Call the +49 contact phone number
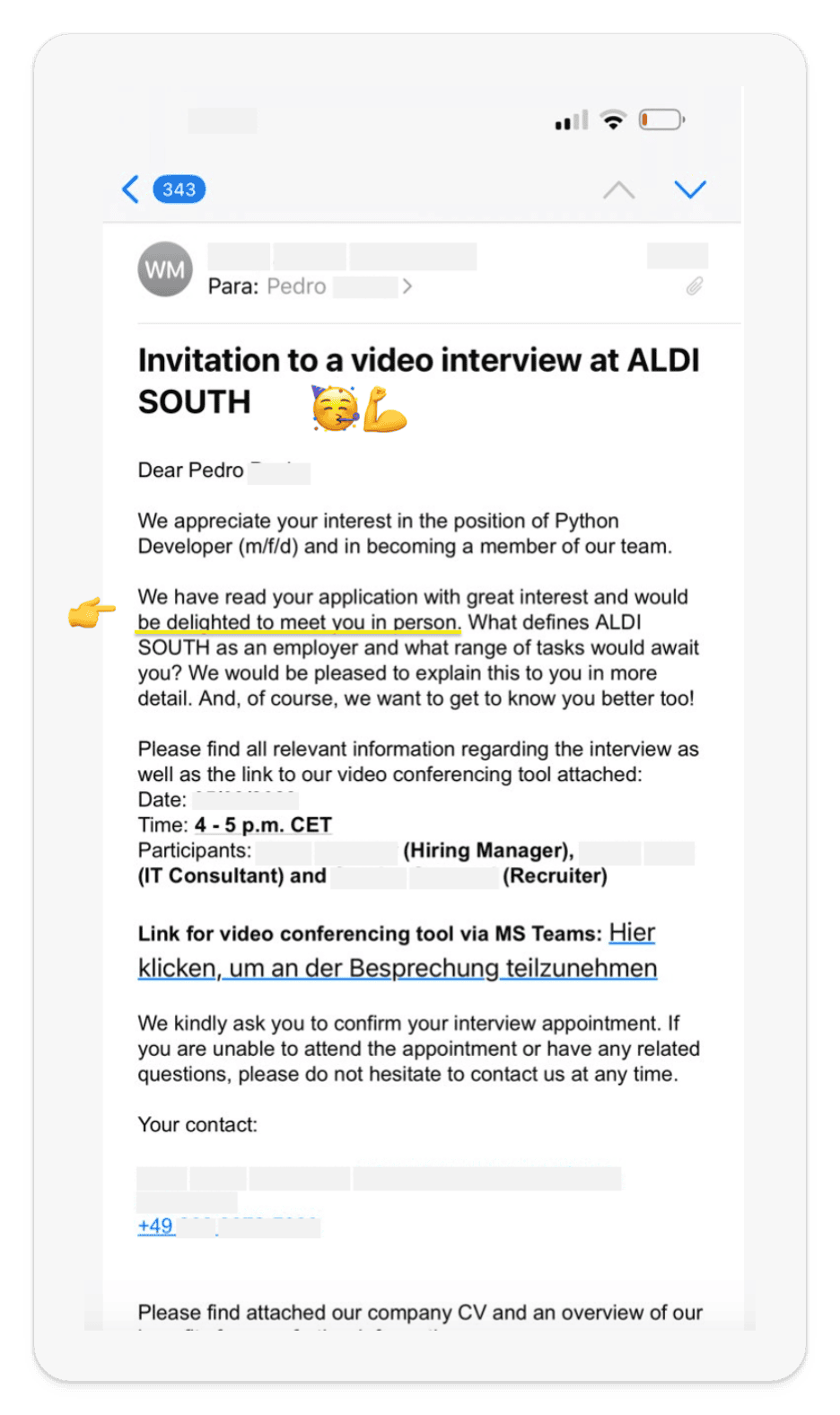This screenshot has width=840, height=1415. pyautogui.click(x=155, y=1226)
